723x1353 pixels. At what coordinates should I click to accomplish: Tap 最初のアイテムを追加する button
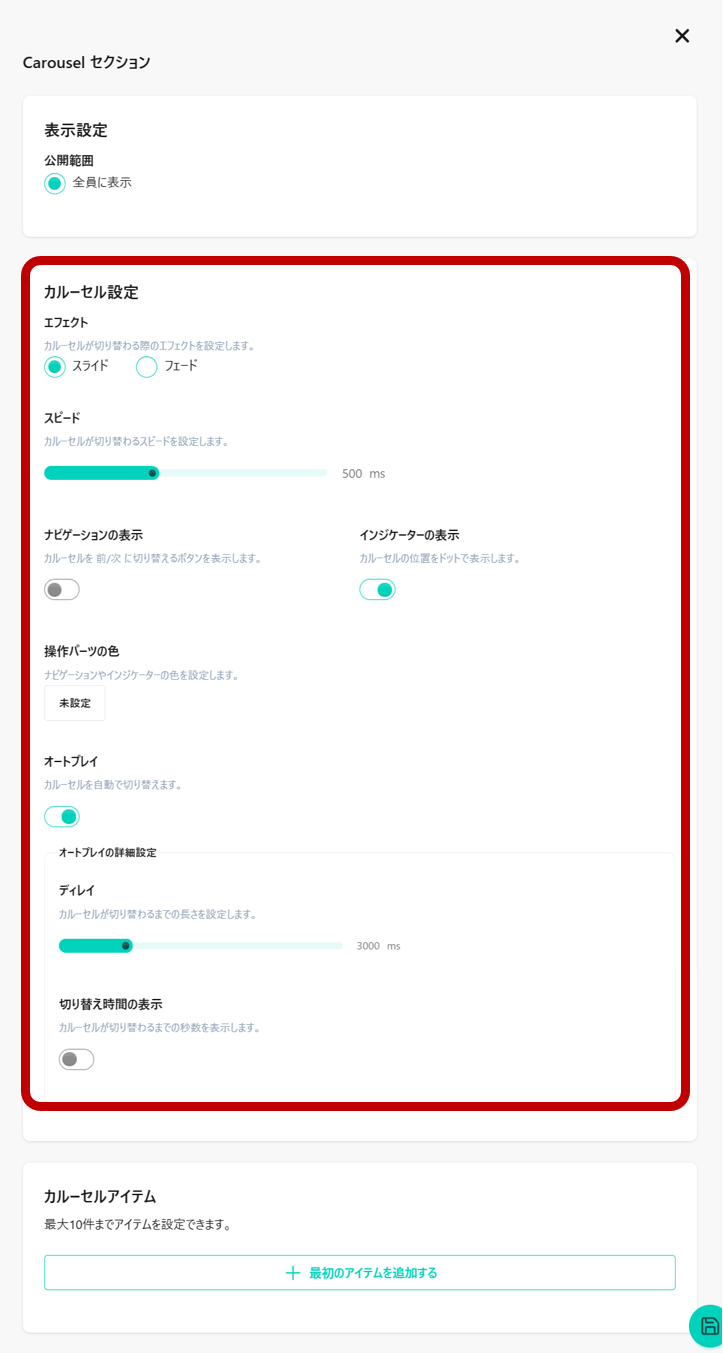click(x=360, y=1273)
